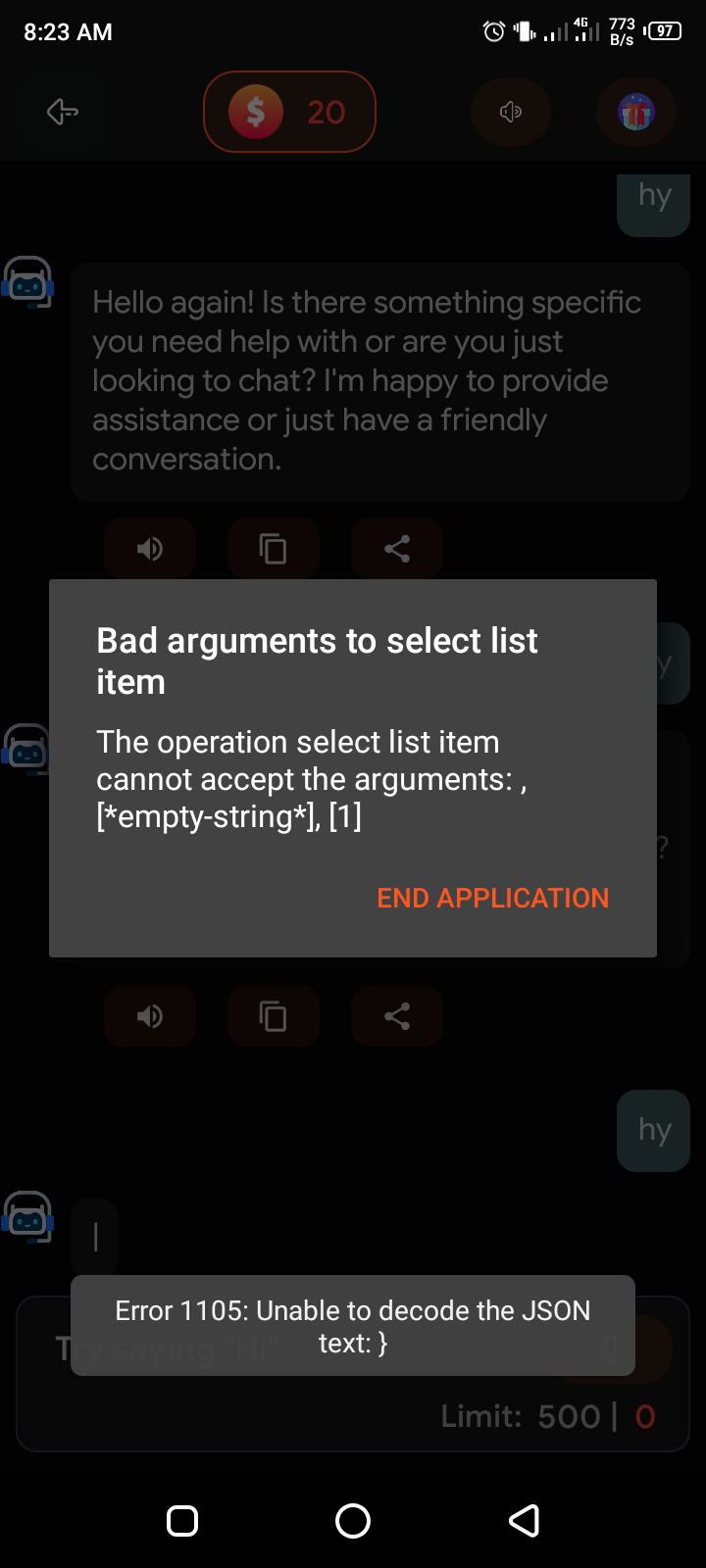Toggle the sound icon in the top bar

pyautogui.click(x=510, y=112)
